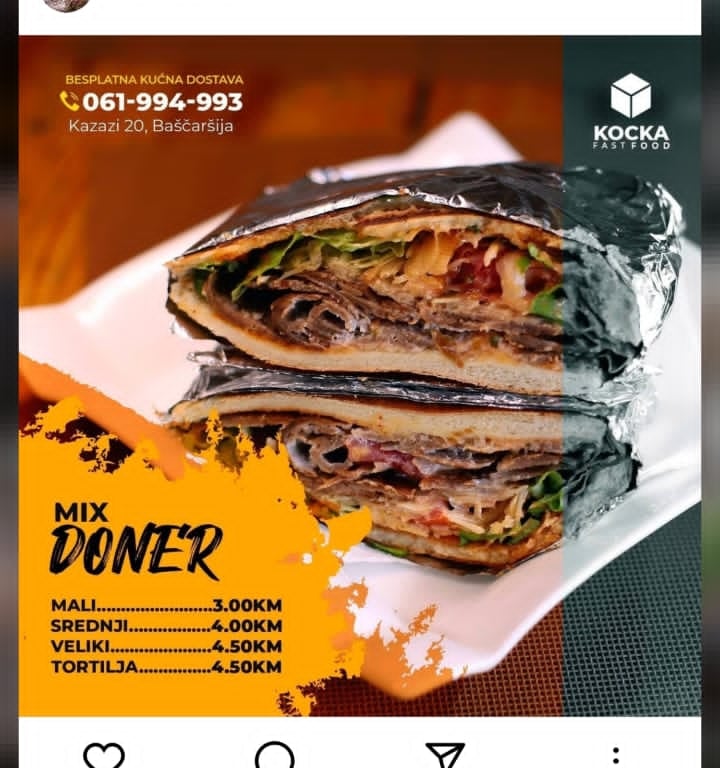Open comments on the doner post

pyautogui.click(x=275, y=755)
